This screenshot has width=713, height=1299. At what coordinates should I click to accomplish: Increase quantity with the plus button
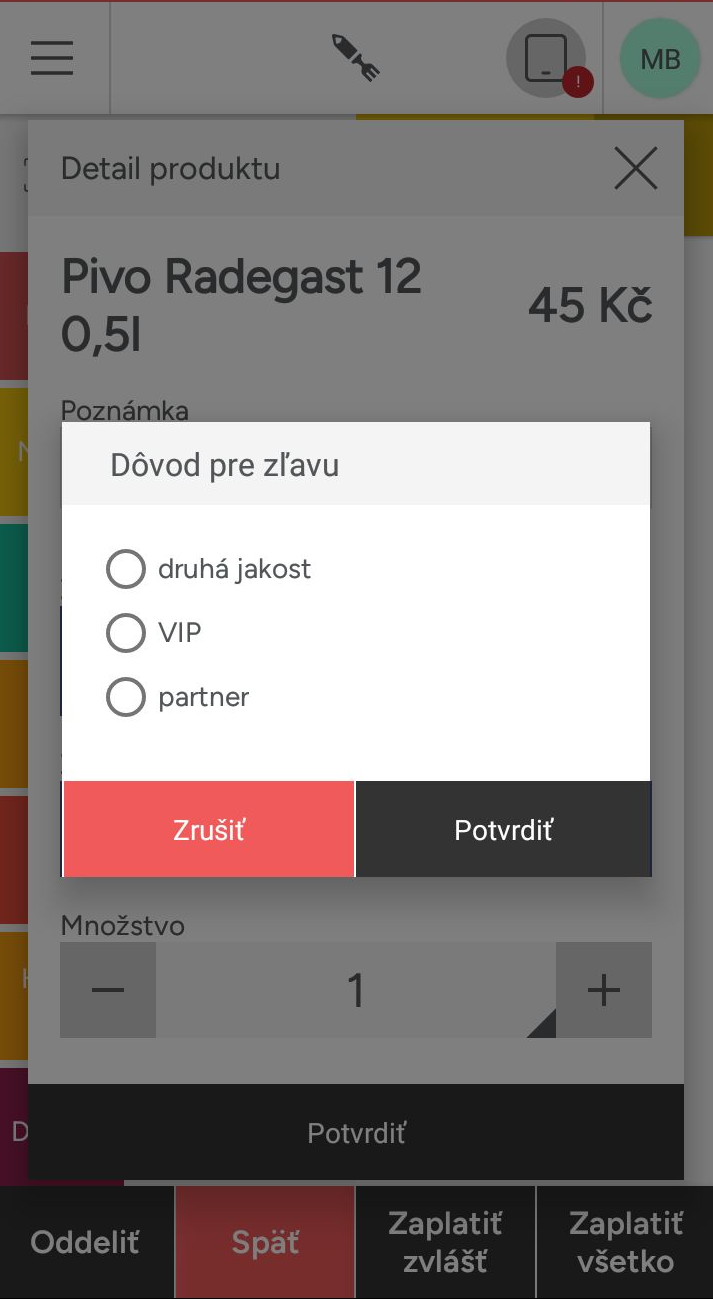pyautogui.click(x=604, y=990)
